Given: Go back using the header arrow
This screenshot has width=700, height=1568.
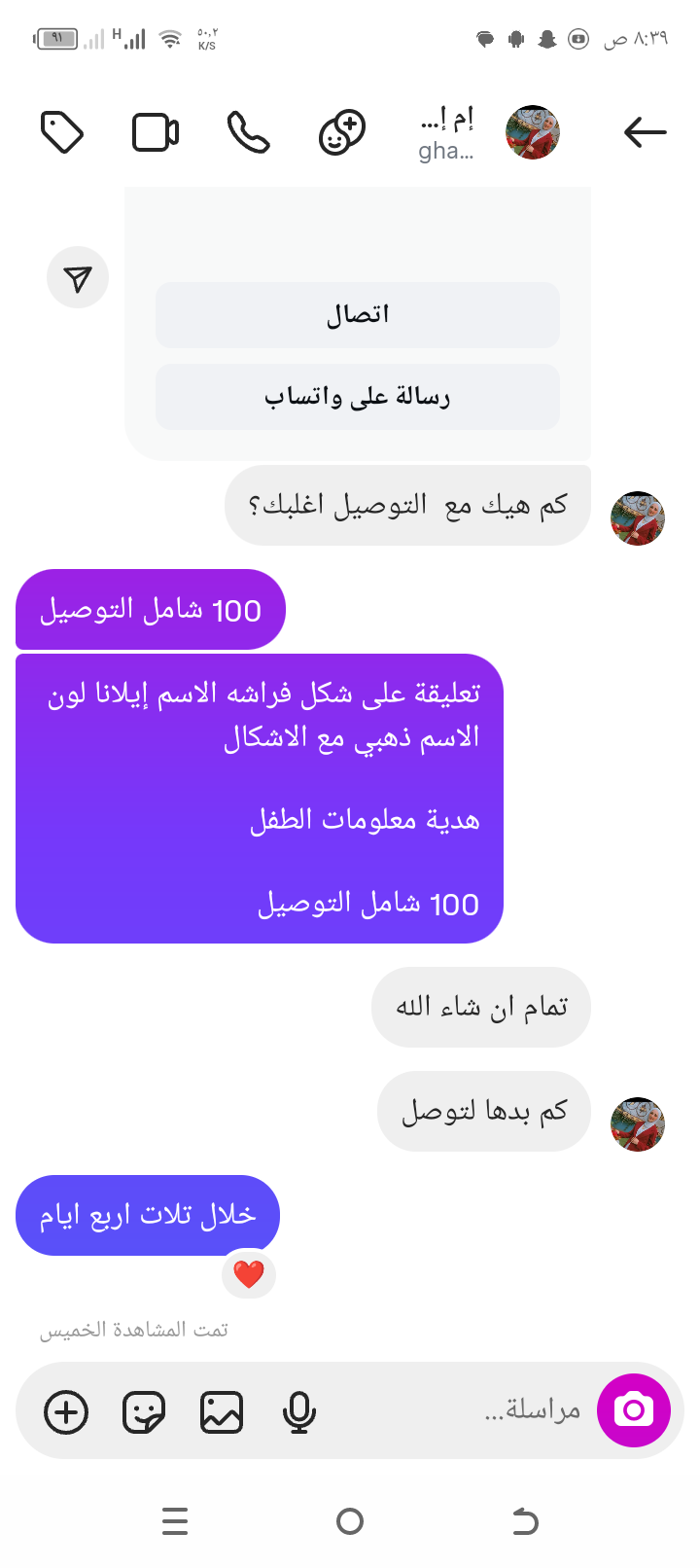Looking at the screenshot, I should (645, 131).
